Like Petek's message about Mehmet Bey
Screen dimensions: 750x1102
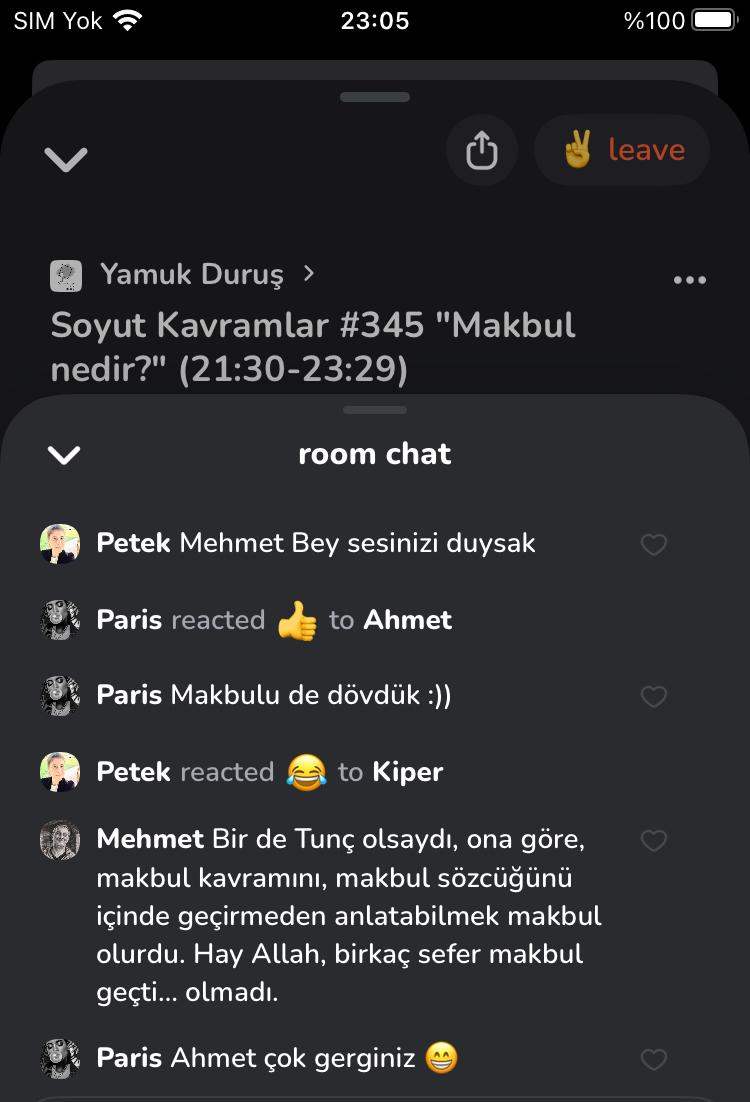[653, 544]
